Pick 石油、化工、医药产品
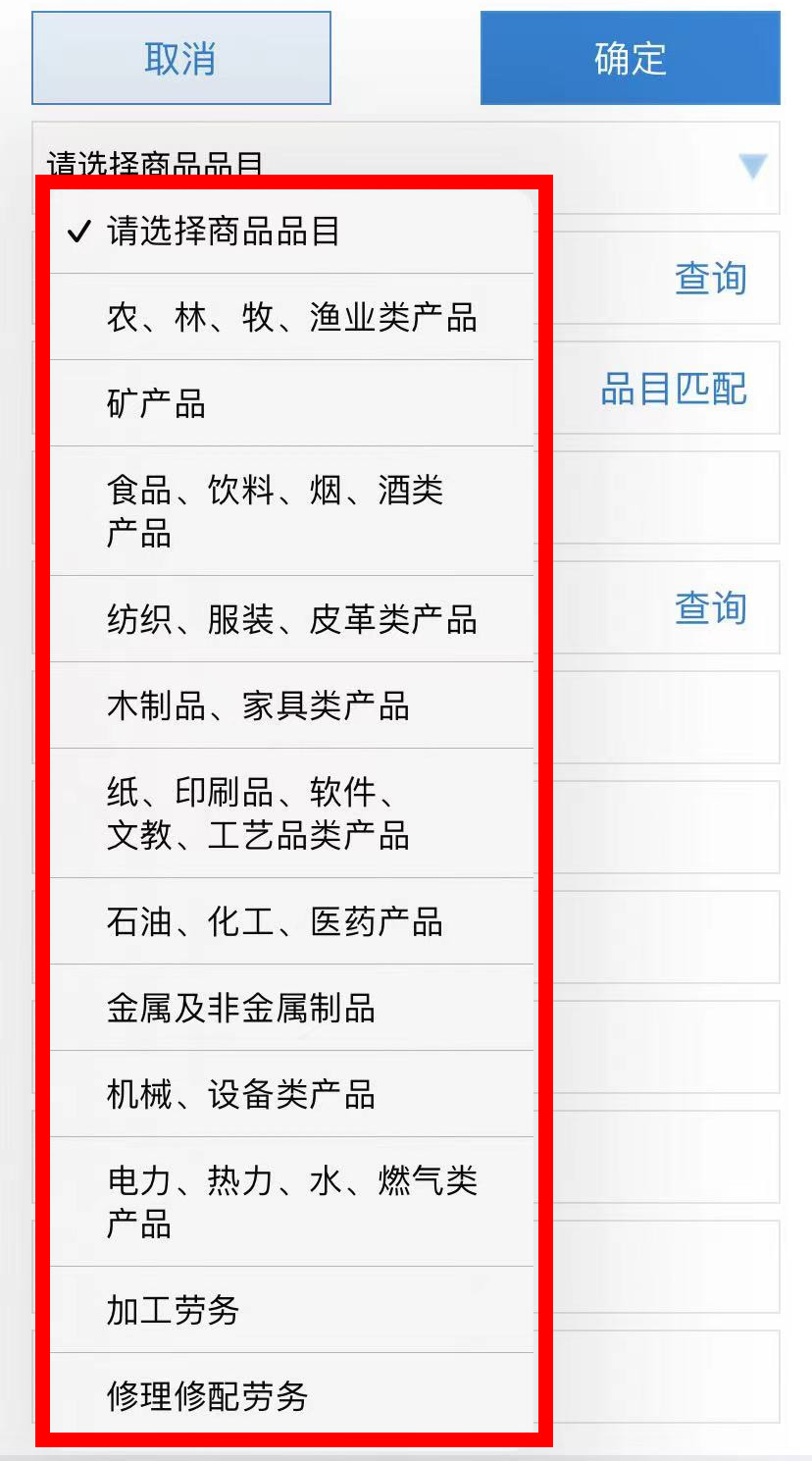The width and height of the screenshot is (812, 1461). point(292,921)
